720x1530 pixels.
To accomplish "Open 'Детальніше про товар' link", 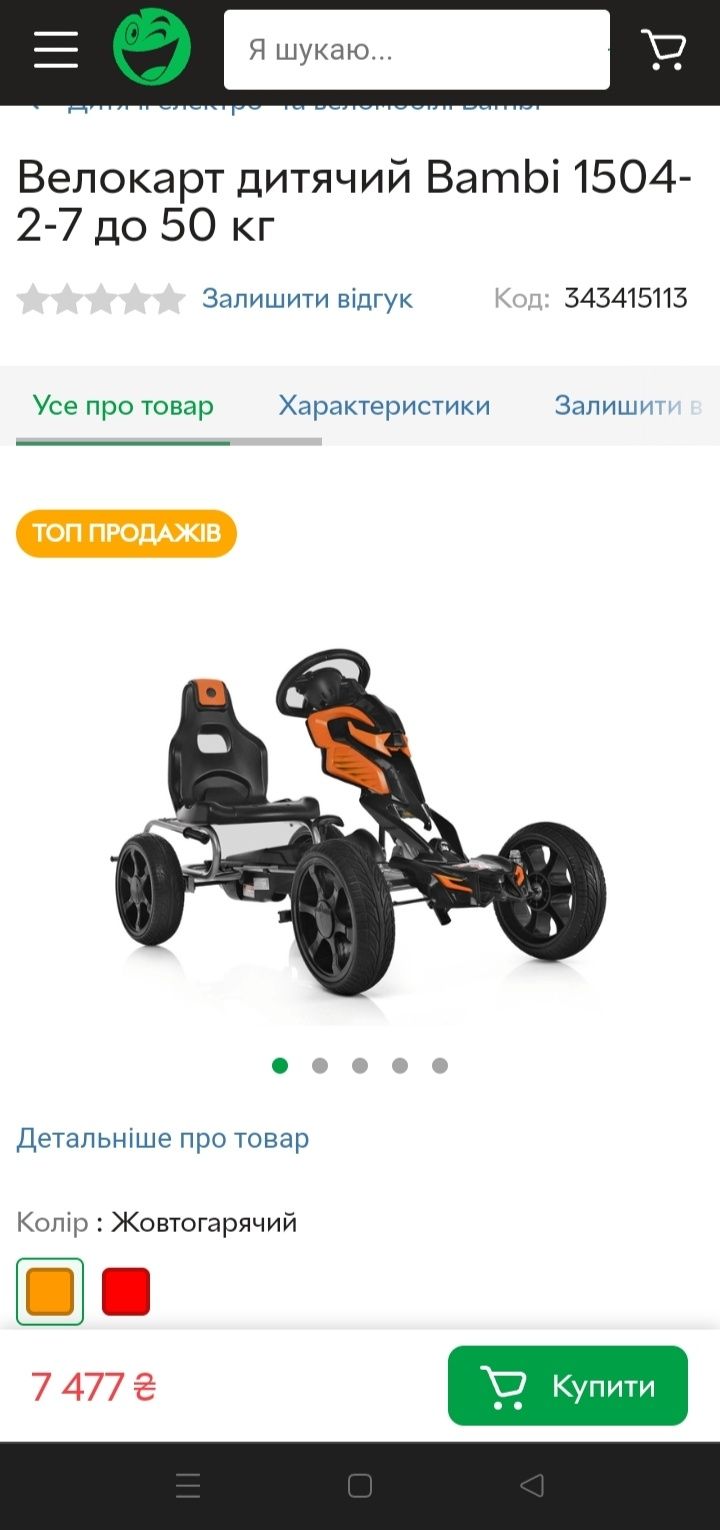I will point(163,1138).
